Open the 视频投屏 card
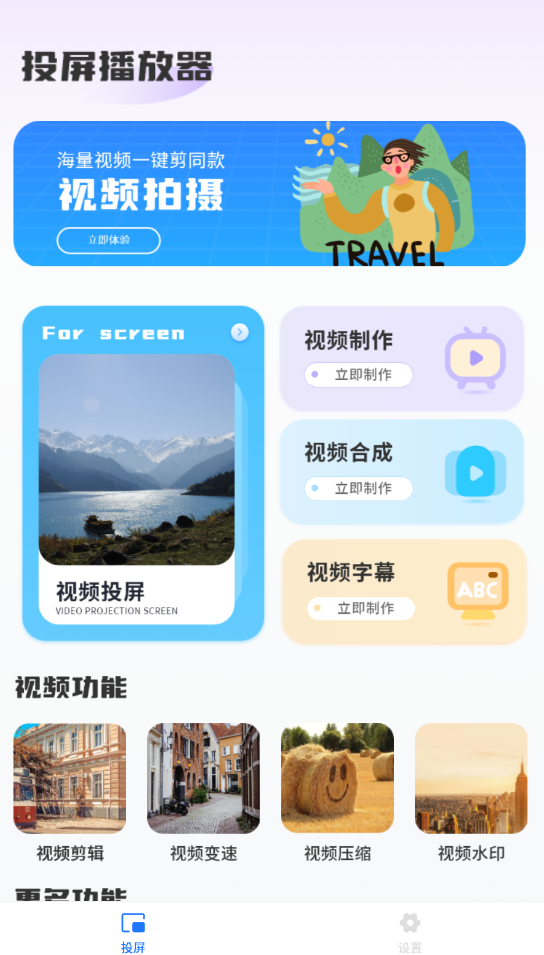 tap(143, 473)
